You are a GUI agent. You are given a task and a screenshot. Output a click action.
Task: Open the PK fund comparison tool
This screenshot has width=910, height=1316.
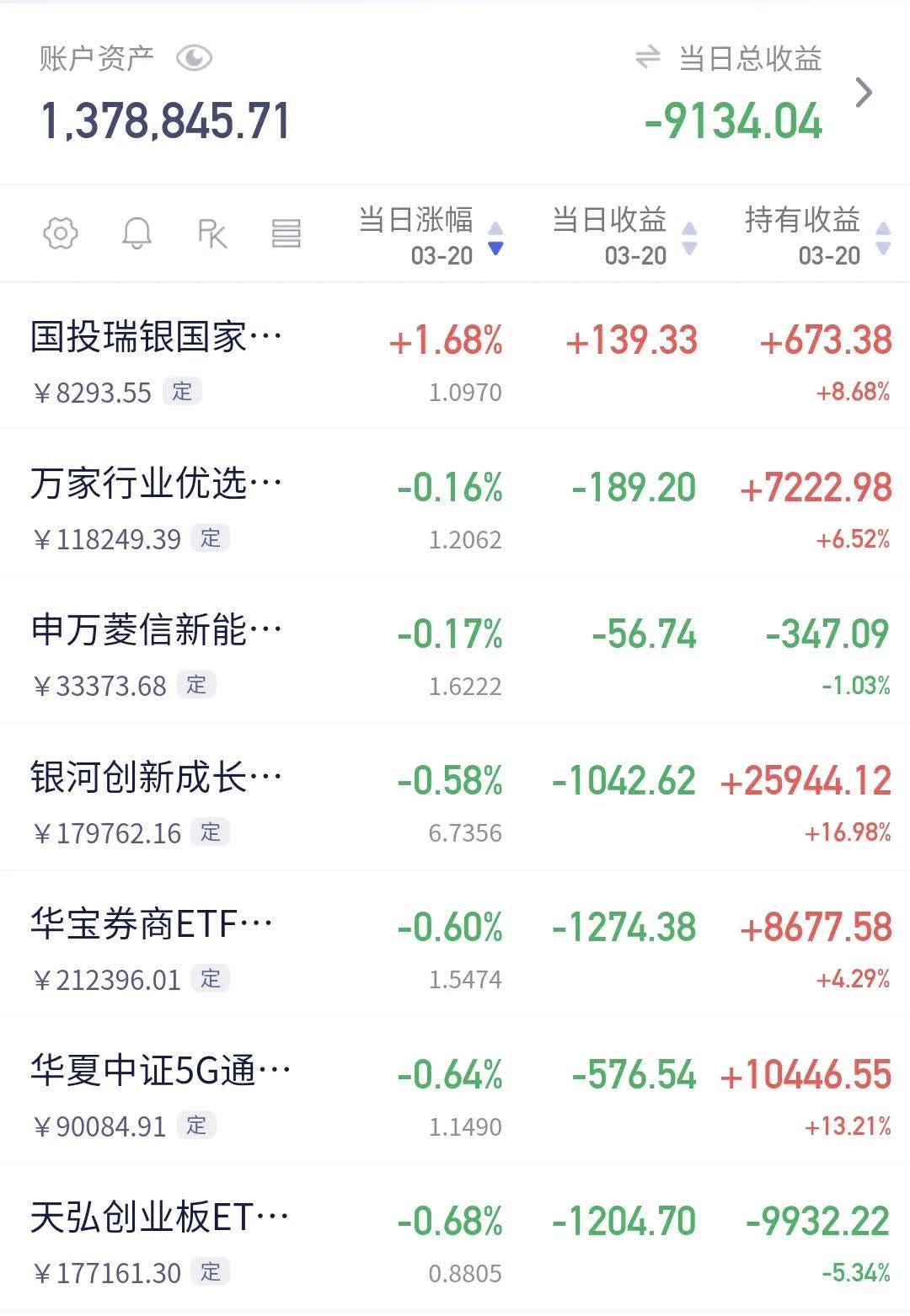(213, 234)
